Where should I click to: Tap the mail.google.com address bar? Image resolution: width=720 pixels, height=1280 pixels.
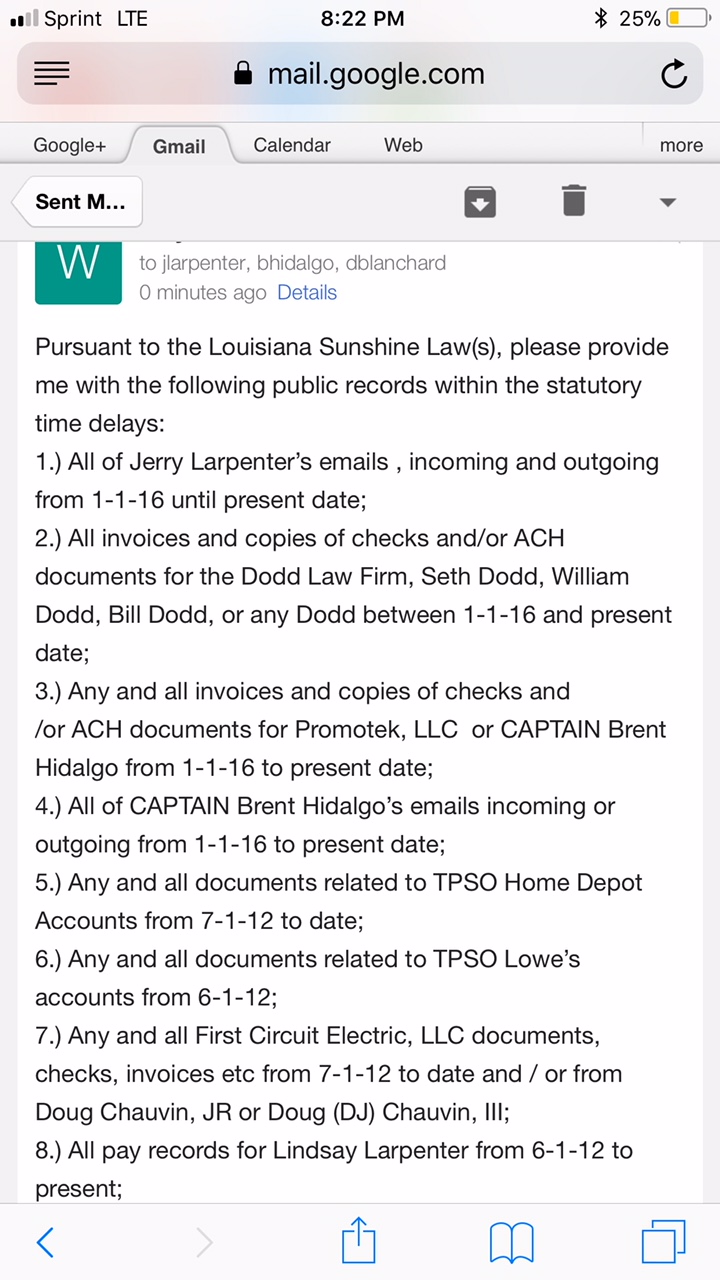[x=360, y=74]
